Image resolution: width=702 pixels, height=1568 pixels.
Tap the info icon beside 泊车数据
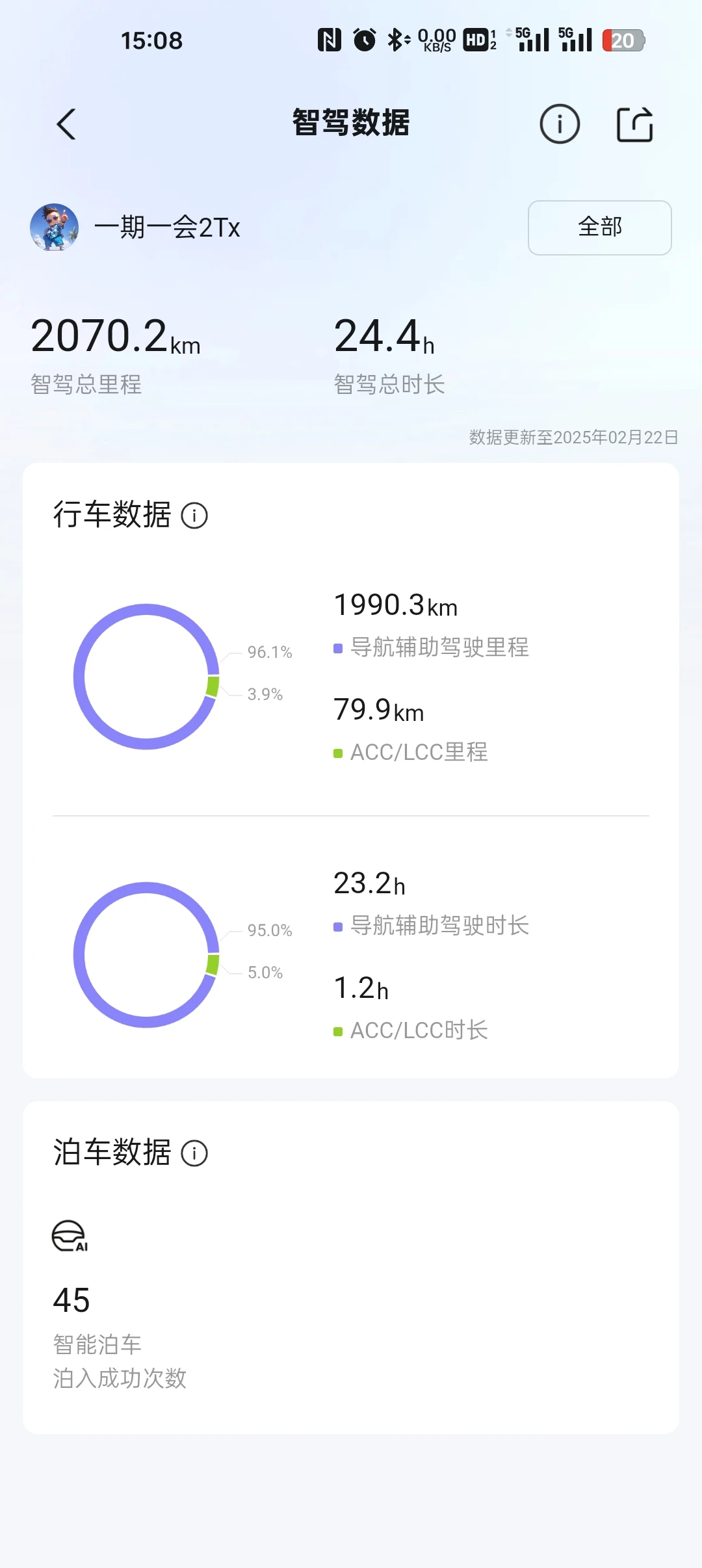(x=194, y=1153)
